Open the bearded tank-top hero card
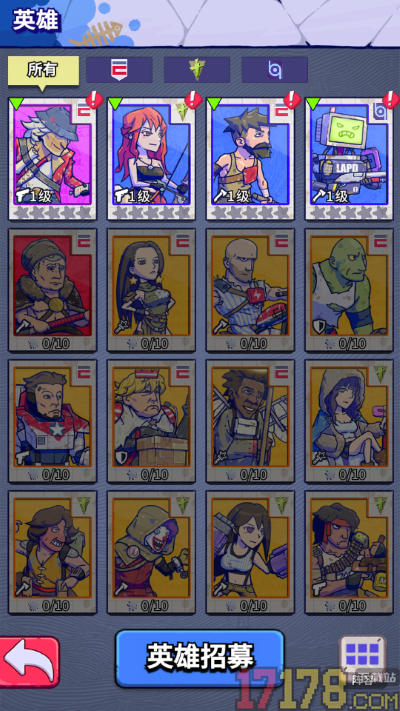The image size is (400, 711). point(250,159)
